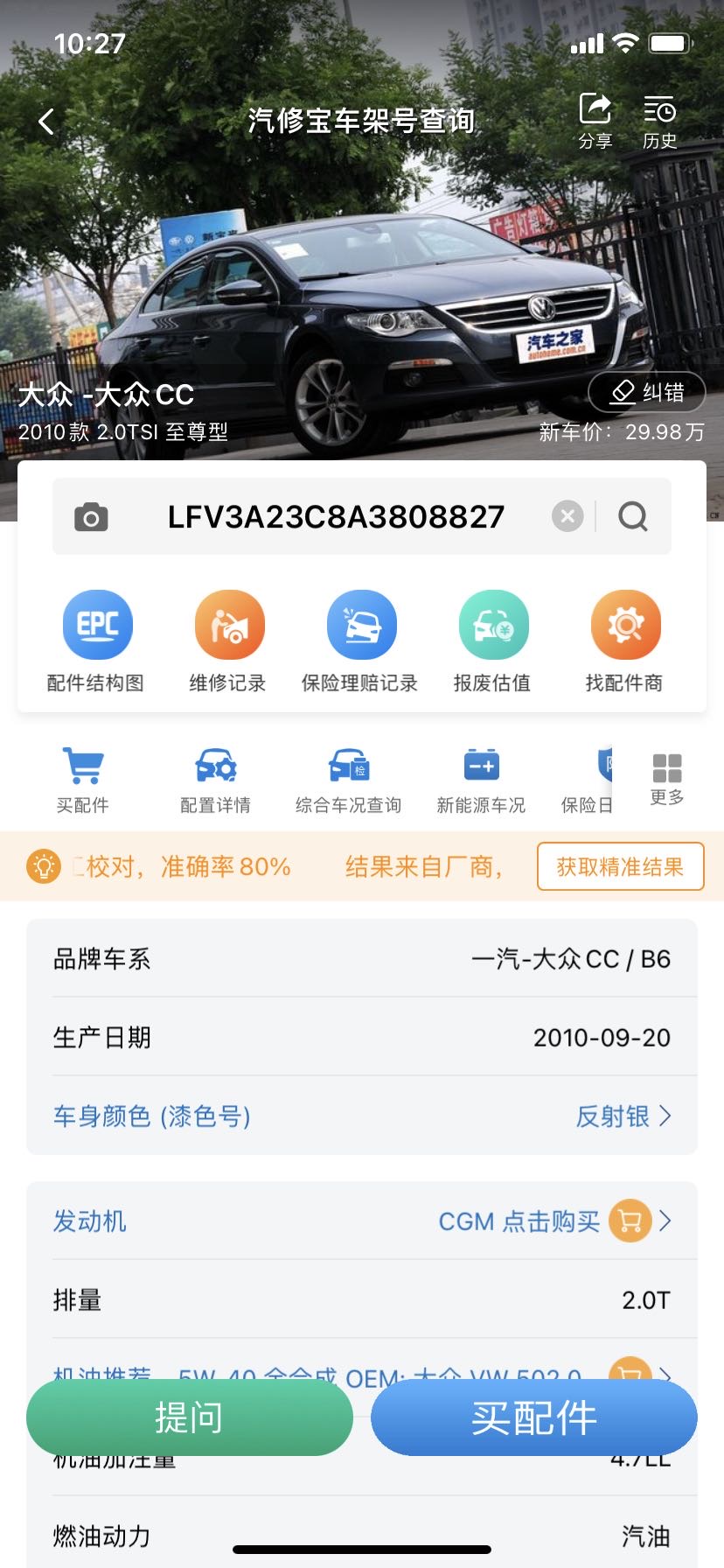Open the 配置详情 shortcut
The width and height of the screenshot is (724, 1568).
(215, 780)
